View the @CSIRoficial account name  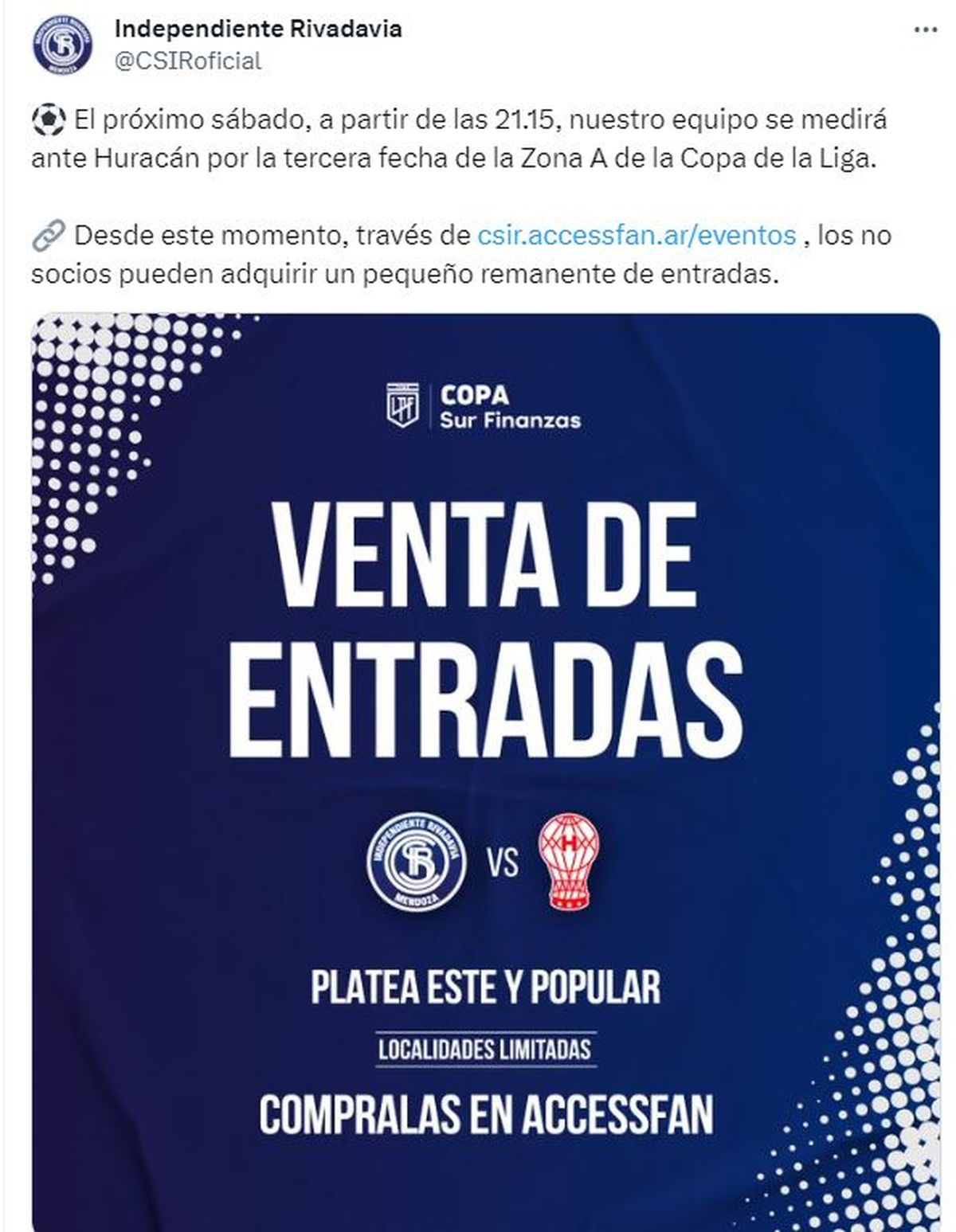188,61
